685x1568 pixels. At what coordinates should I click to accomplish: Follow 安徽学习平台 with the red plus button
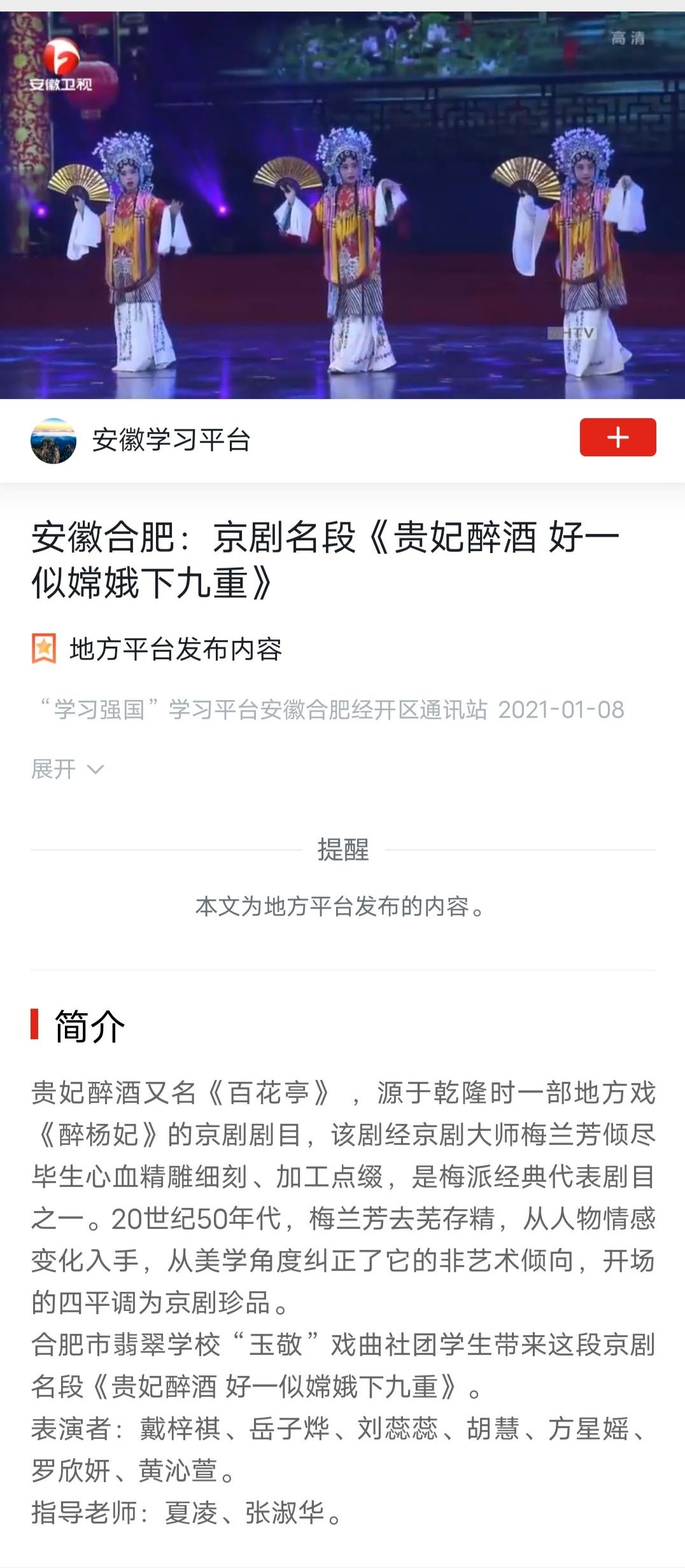[x=617, y=437]
